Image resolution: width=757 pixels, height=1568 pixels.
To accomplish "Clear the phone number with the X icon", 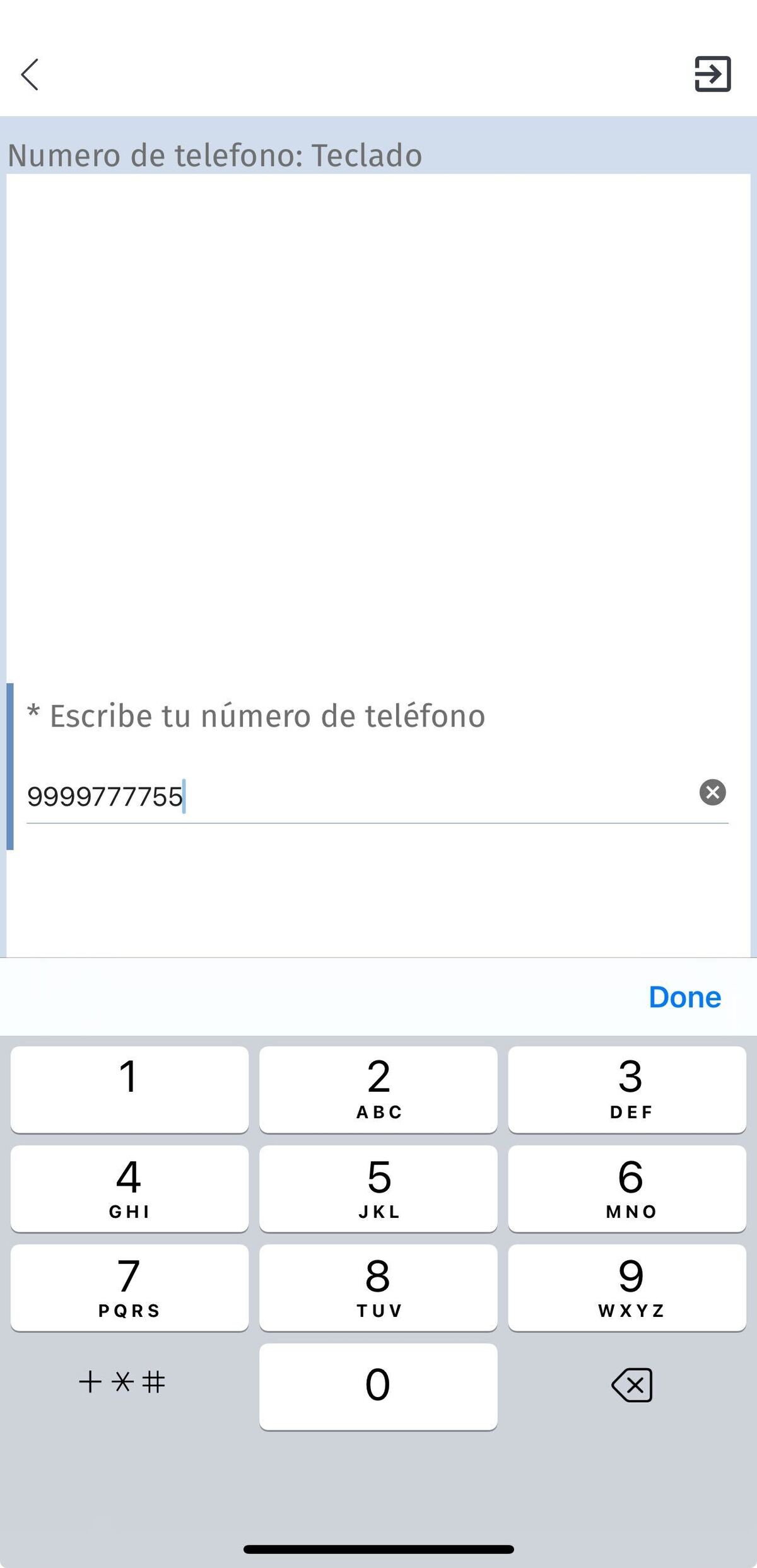I will coord(713,792).
